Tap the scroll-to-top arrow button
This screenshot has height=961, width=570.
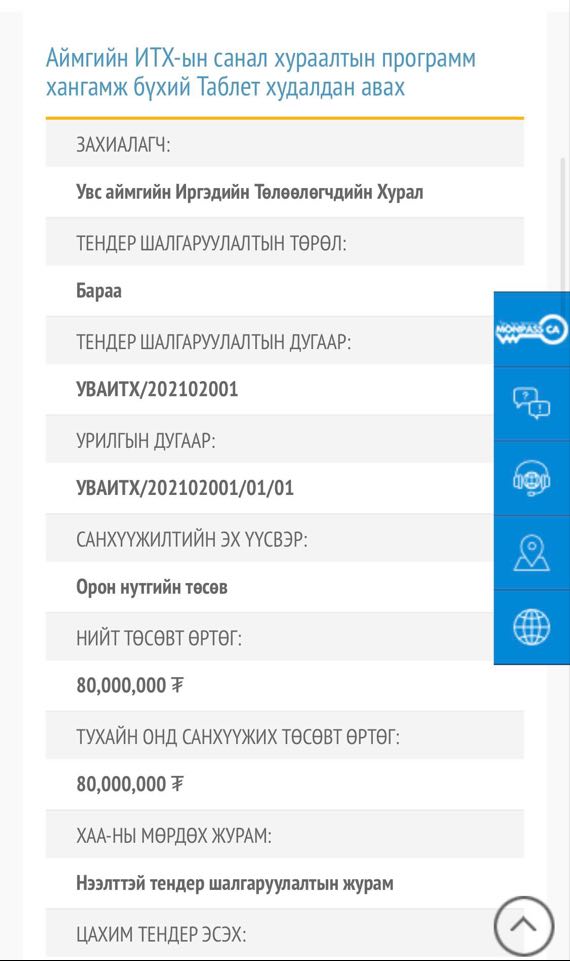(524, 927)
